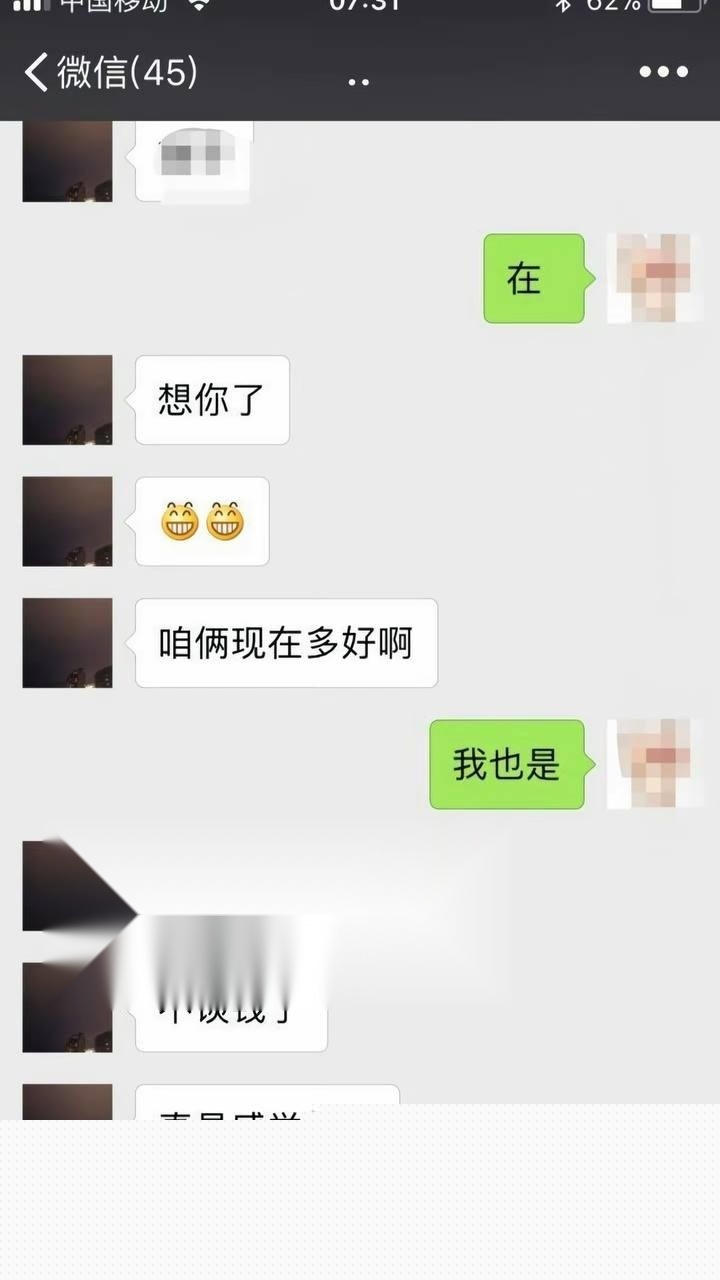Open the chat title dots below the clock

360,80
